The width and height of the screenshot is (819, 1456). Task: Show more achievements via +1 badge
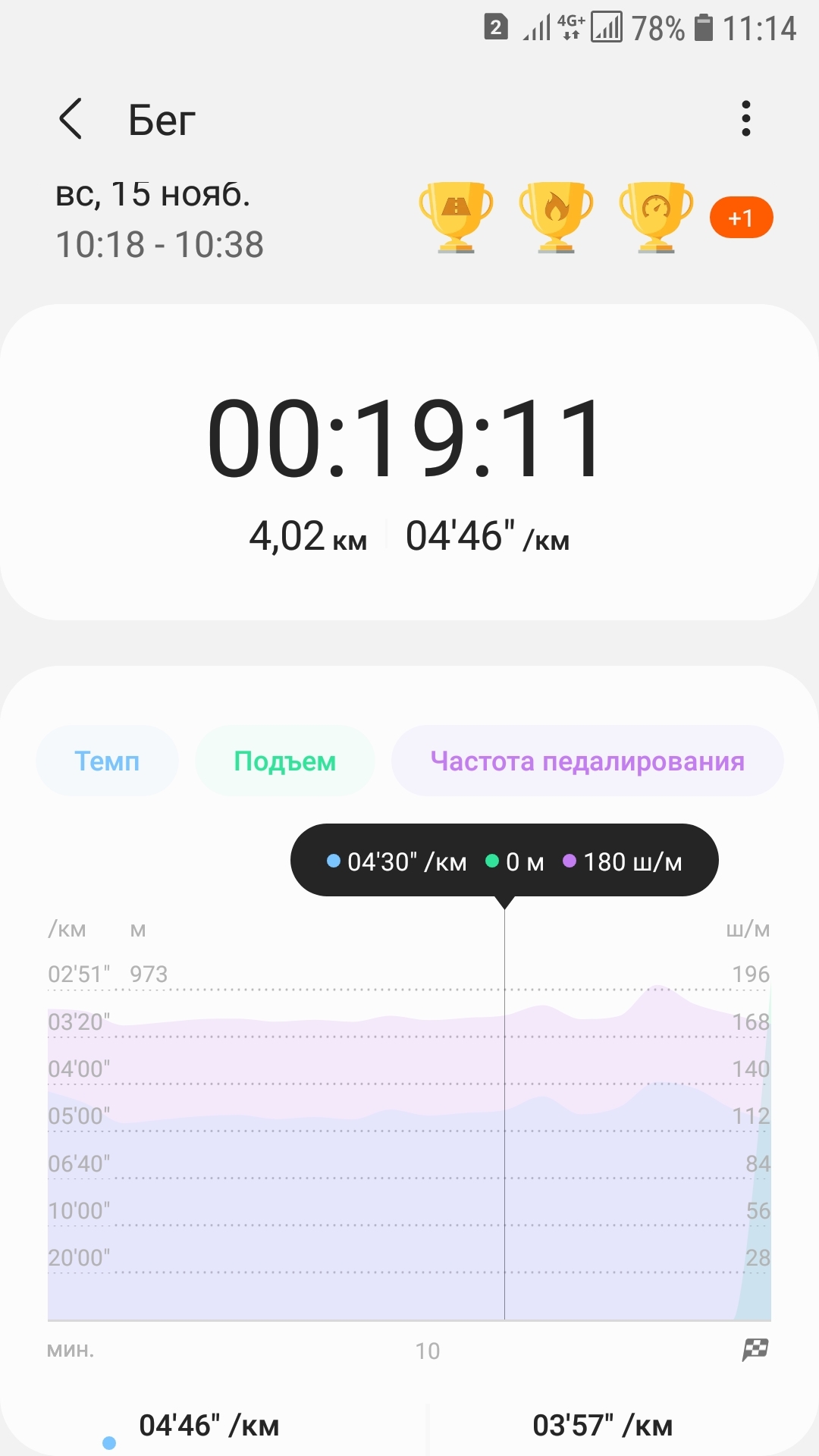(x=741, y=218)
